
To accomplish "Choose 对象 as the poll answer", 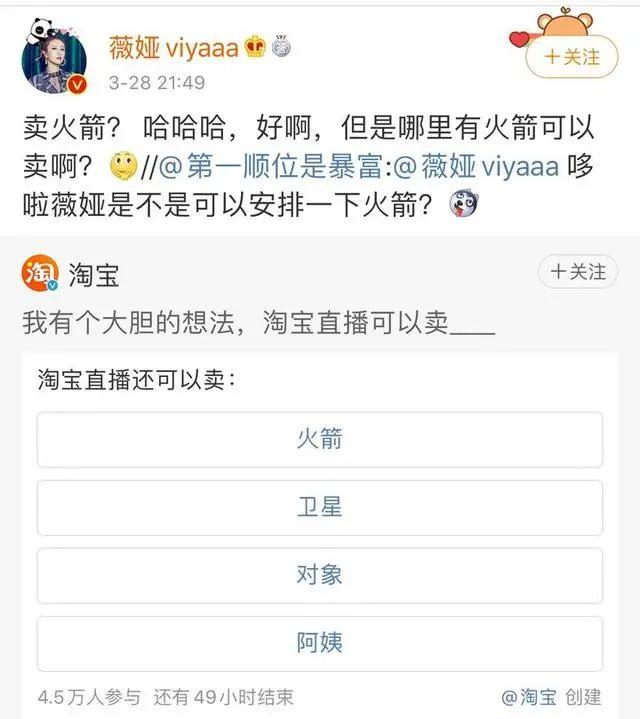I will tap(320, 575).
